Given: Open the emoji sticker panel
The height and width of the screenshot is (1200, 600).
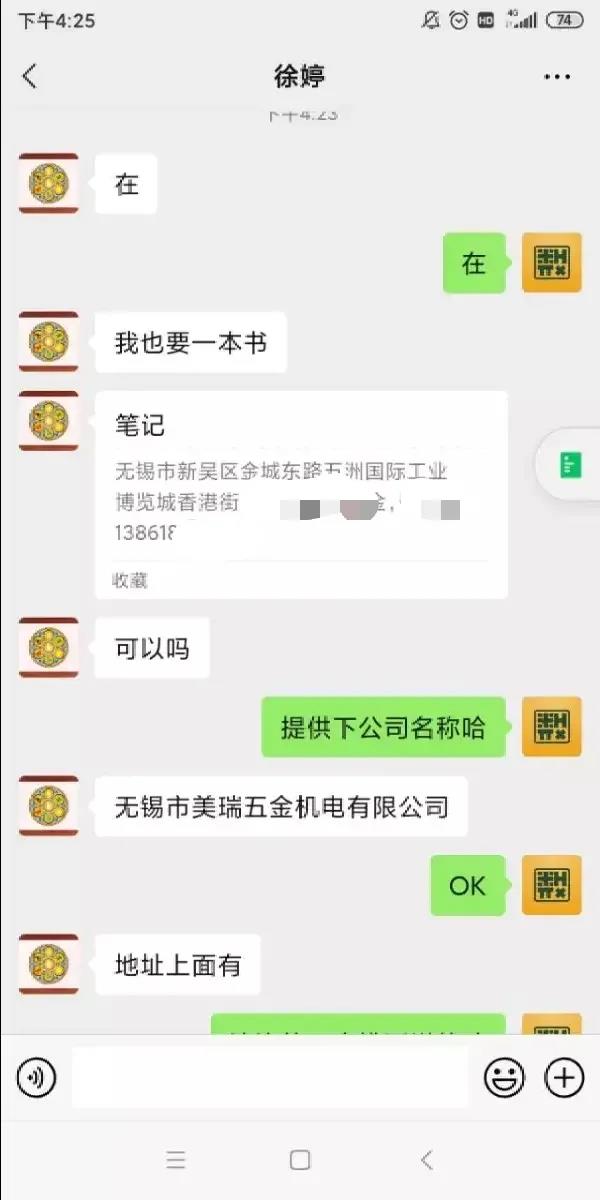Looking at the screenshot, I should [504, 1077].
